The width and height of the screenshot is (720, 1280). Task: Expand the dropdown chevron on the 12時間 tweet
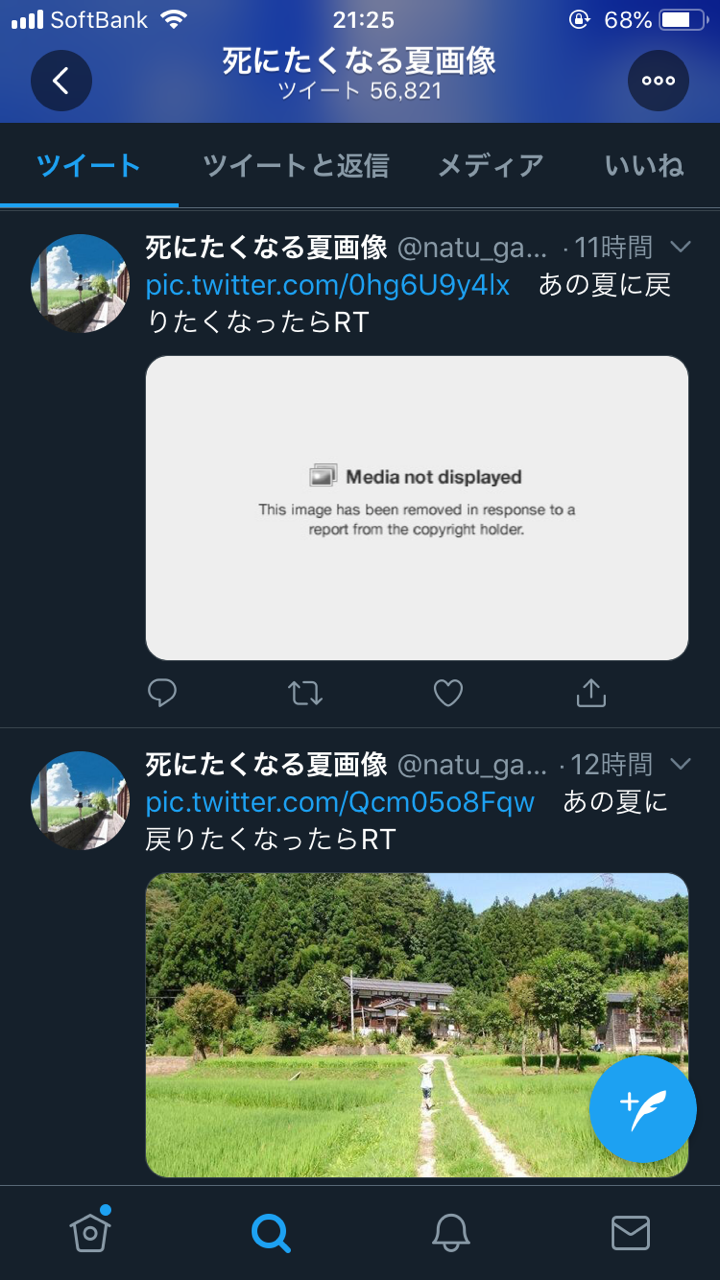[682, 765]
